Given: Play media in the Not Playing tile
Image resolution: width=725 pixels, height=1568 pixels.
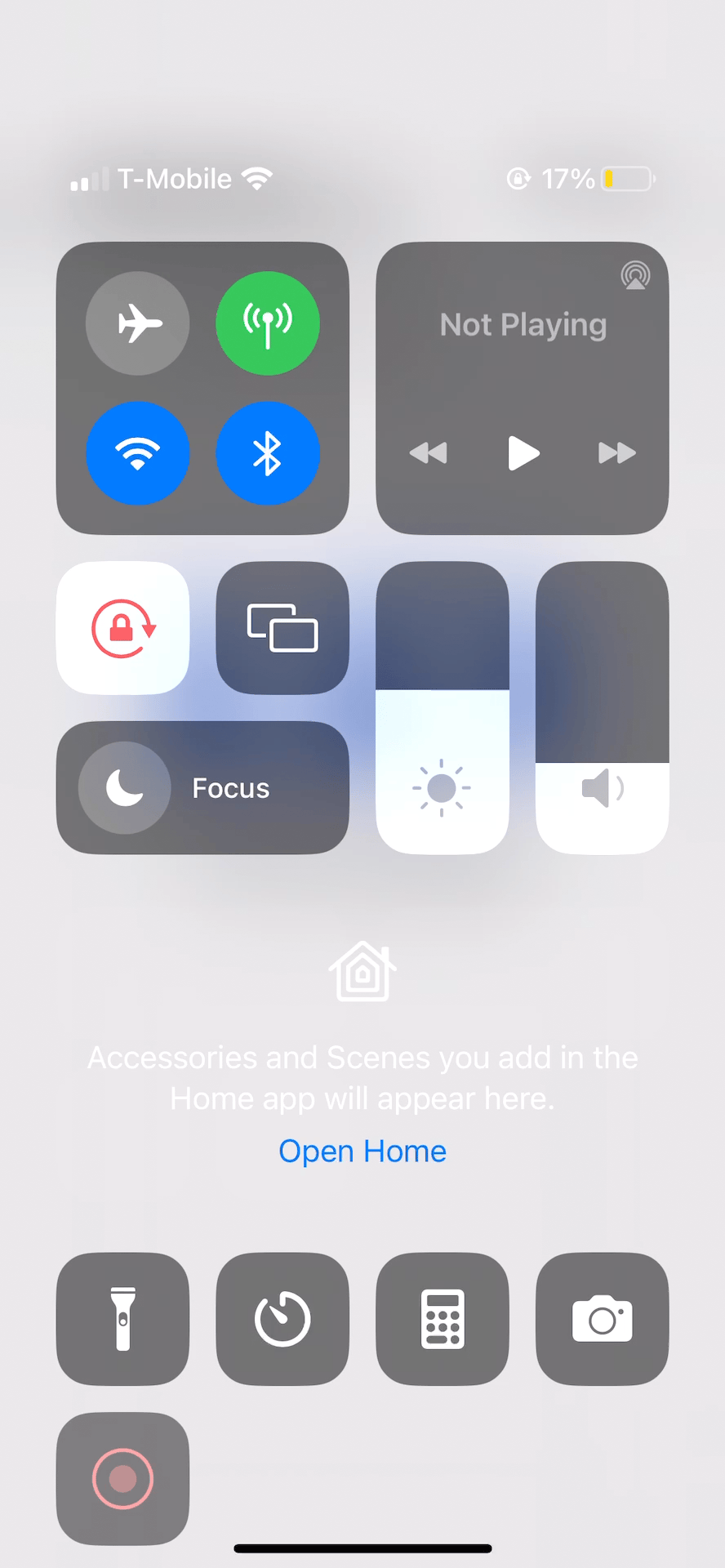Looking at the screenshot, I should pos(523,453).
